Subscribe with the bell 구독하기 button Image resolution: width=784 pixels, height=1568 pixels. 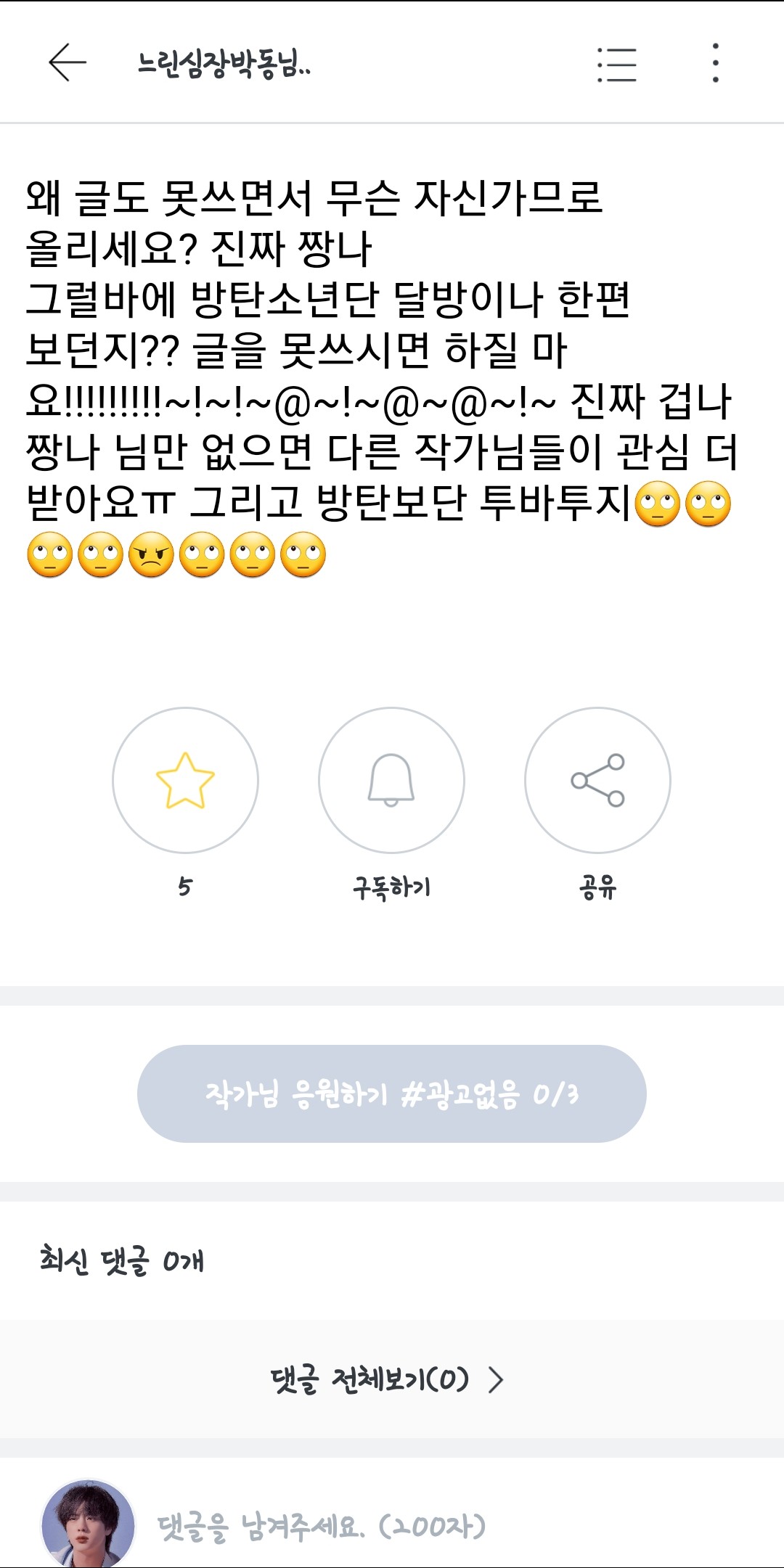391,780
